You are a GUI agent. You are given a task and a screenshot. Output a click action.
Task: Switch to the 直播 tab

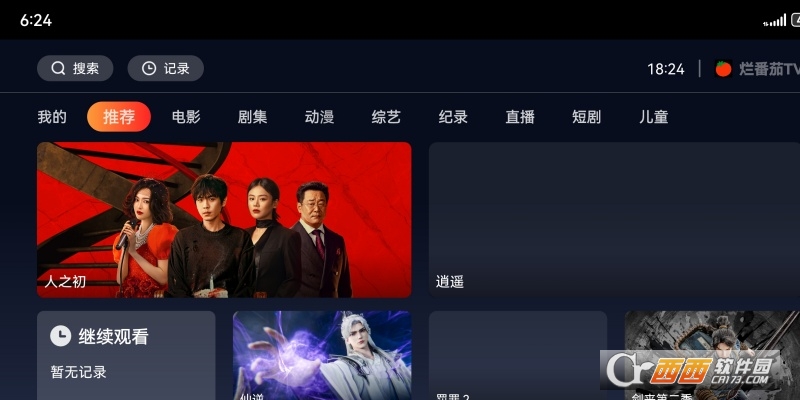tap(520, 117)
